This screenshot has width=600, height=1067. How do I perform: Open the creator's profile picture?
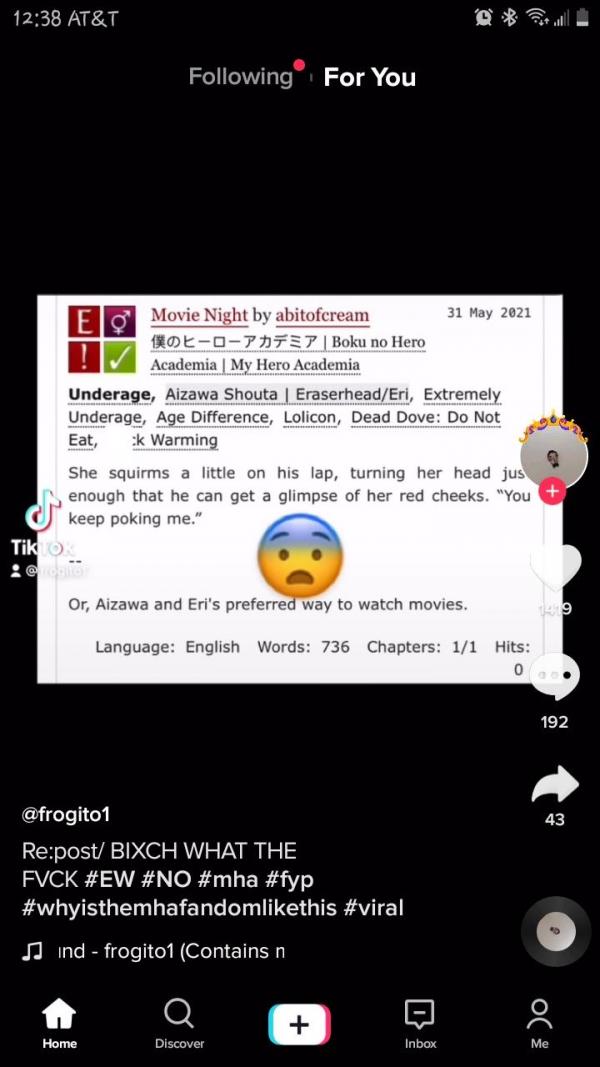(x=553, y=454)
